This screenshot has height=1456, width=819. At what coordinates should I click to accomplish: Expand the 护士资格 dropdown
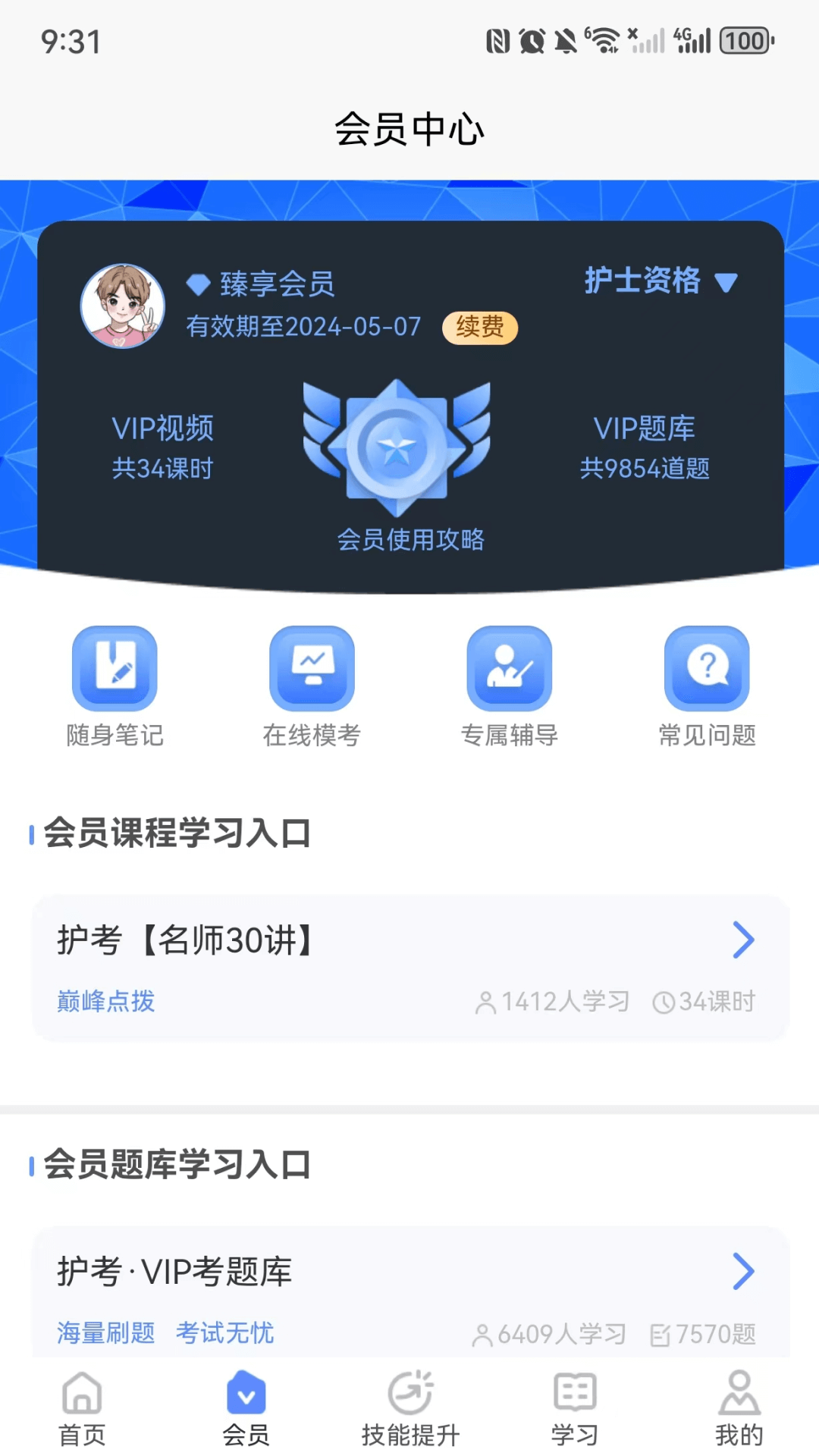click(661, 281)
